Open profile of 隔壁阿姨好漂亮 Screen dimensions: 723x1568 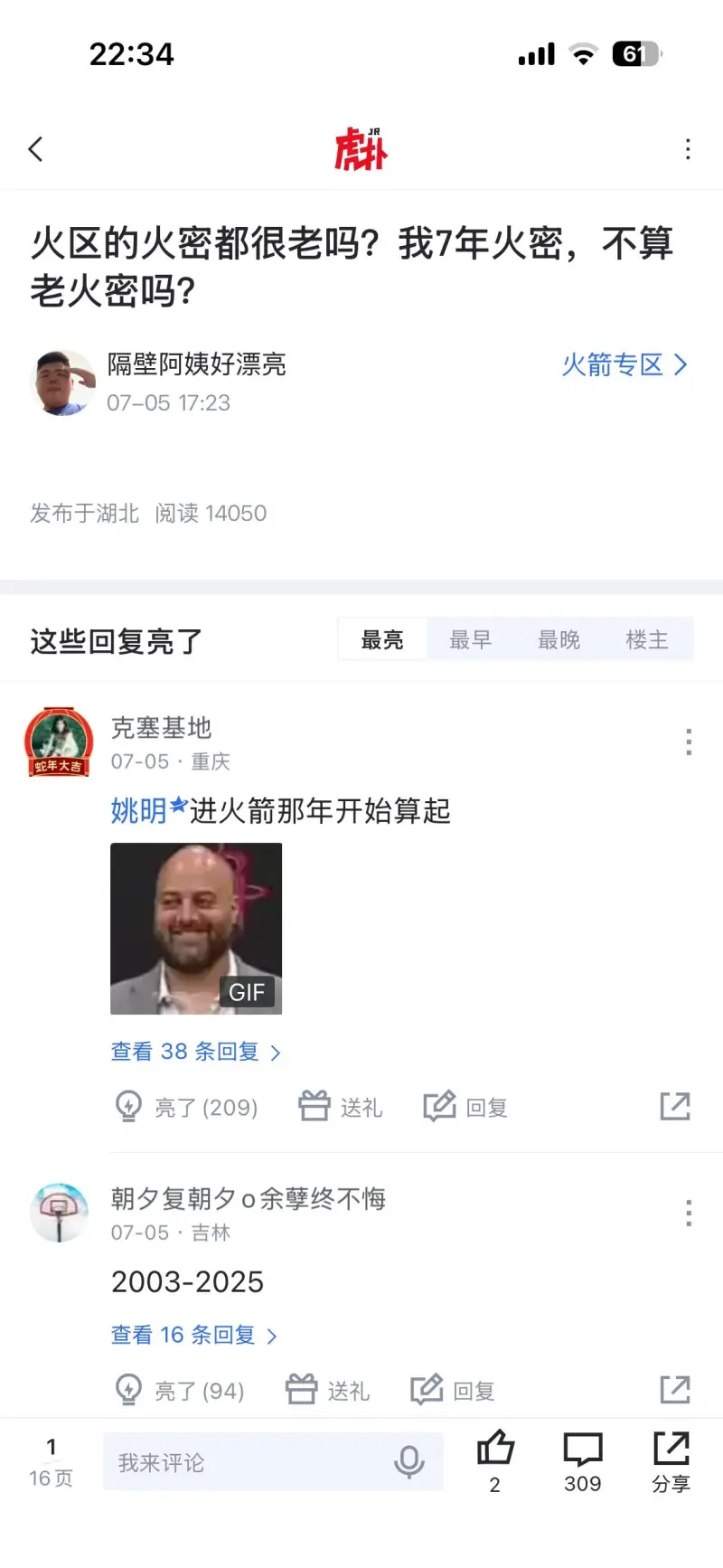pyautogui.click(x=63, y=383)
